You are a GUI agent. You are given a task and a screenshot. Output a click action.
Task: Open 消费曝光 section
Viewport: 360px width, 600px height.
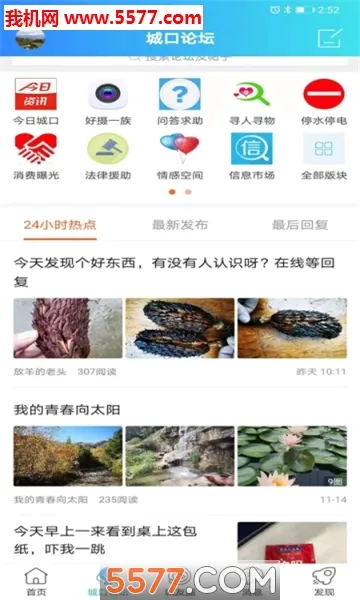click(36, 157)
